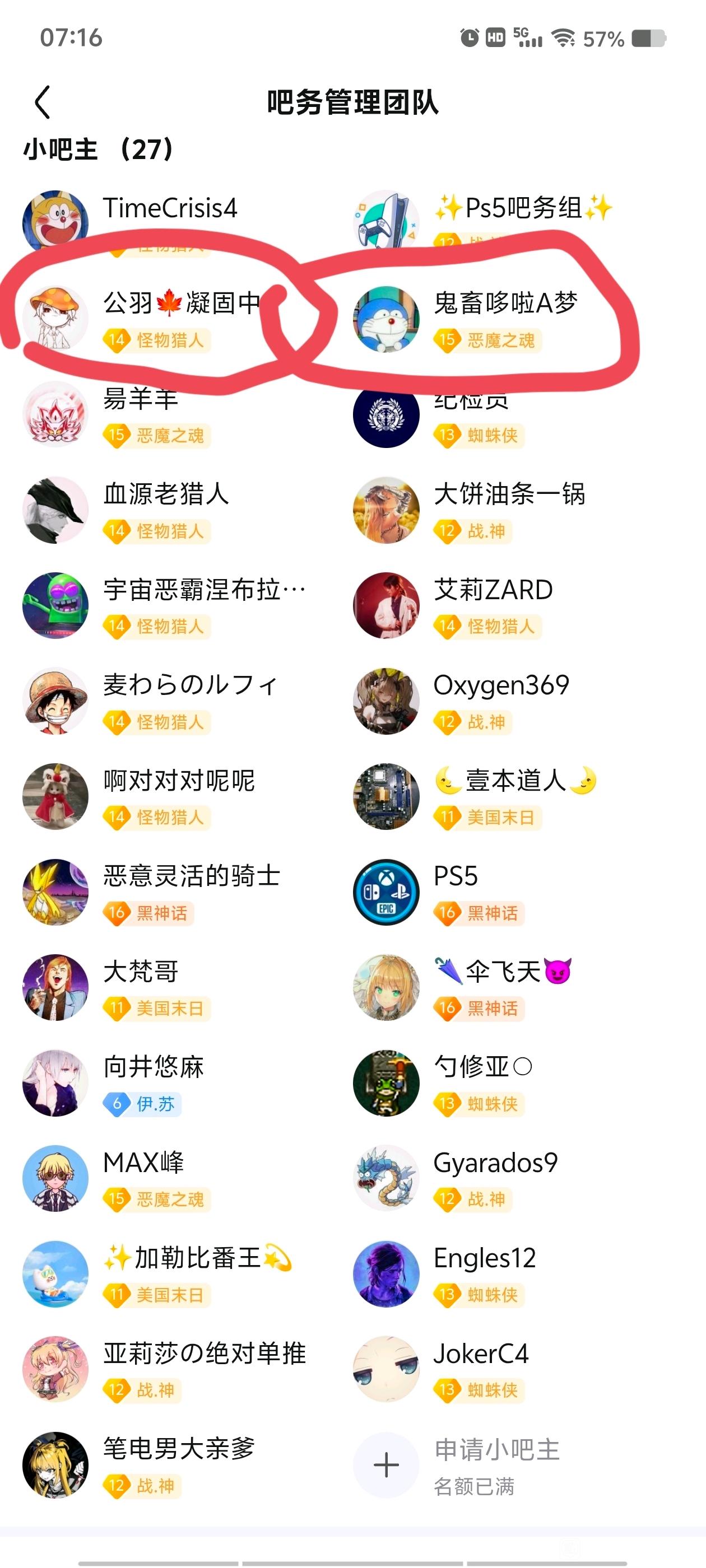Open 啊对对对呢呢's profile

(179, 780)
